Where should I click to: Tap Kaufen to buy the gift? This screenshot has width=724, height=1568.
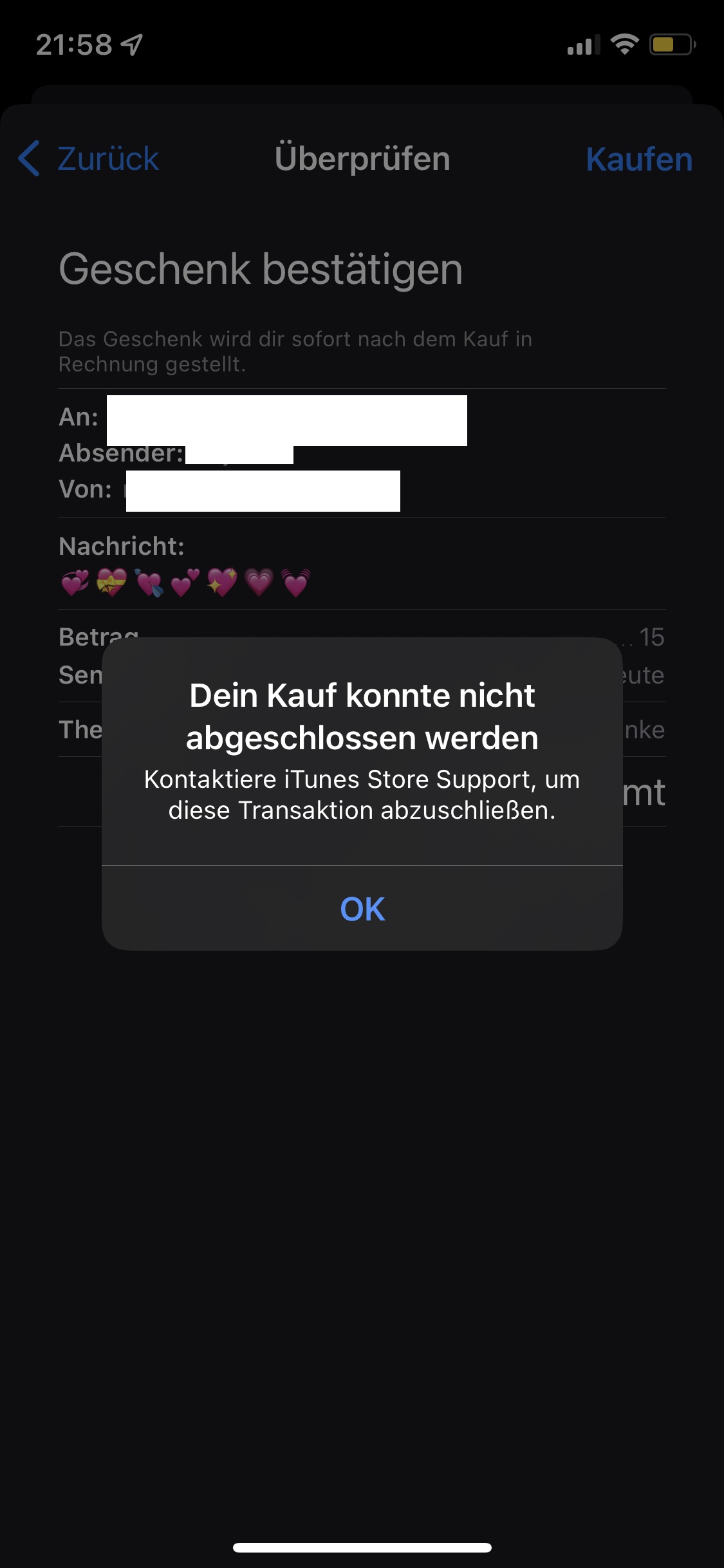click(x=638, y=160)
